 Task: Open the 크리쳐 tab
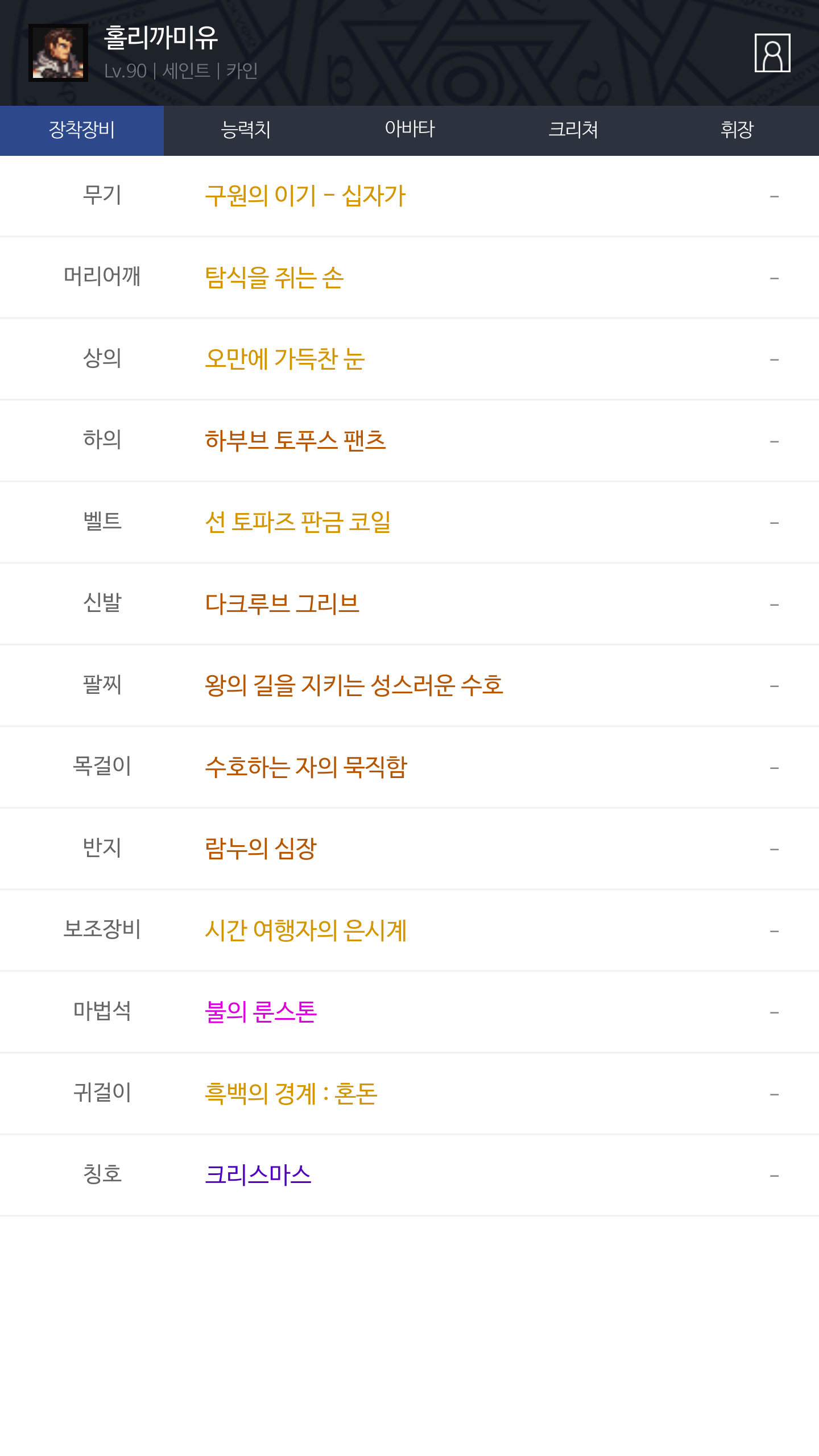[x=573, y=130]
